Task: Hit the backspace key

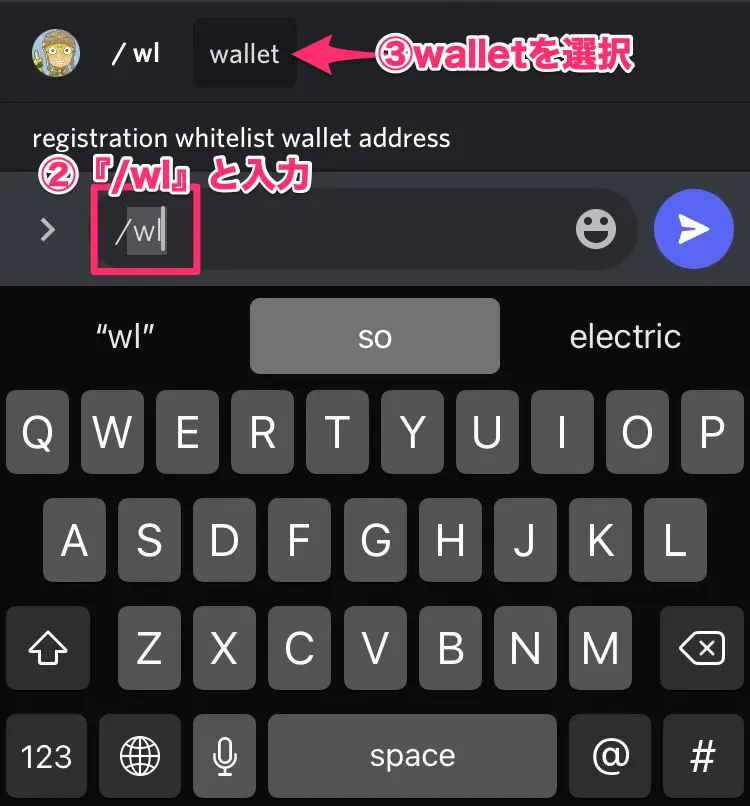Action: coord(701,650)
